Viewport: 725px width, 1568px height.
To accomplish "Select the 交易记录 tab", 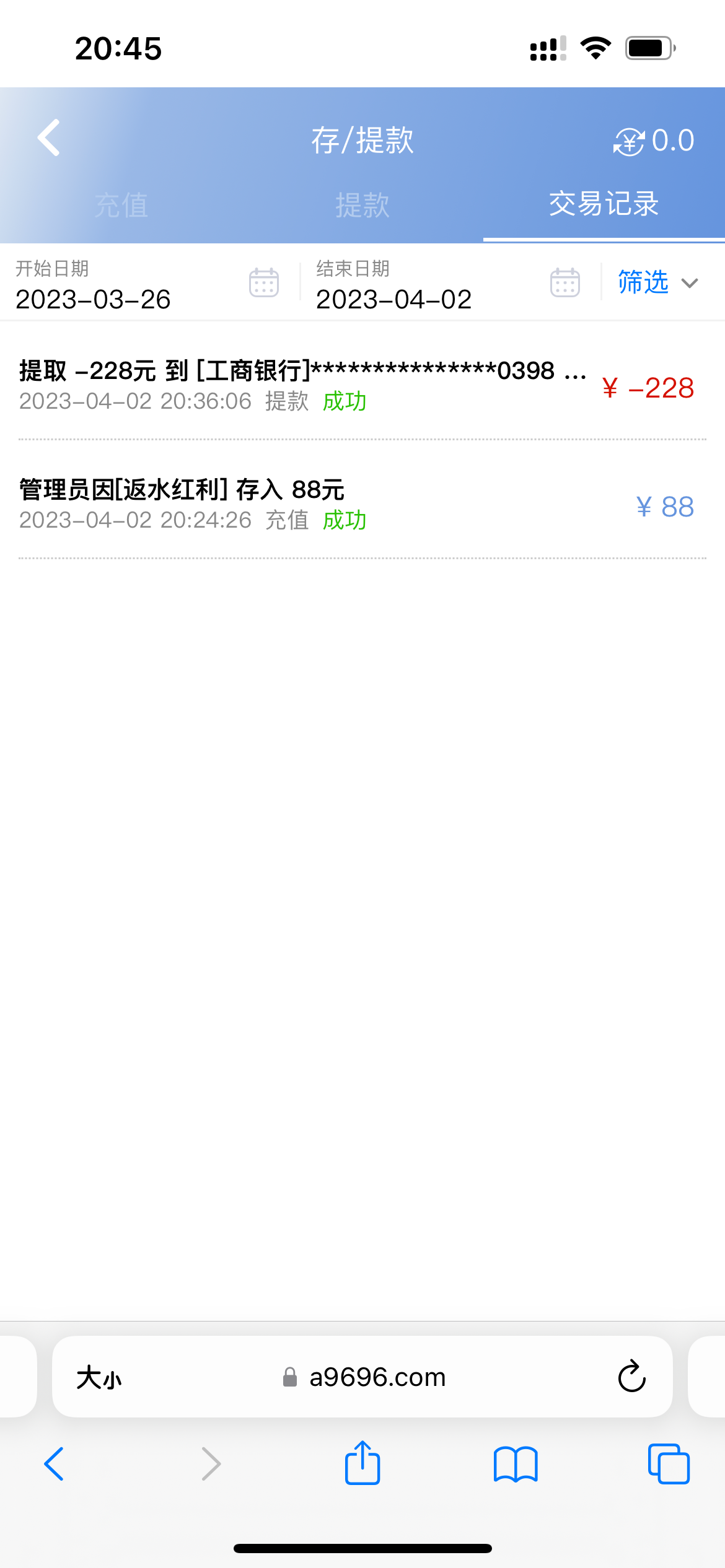I will coord(604,204).
